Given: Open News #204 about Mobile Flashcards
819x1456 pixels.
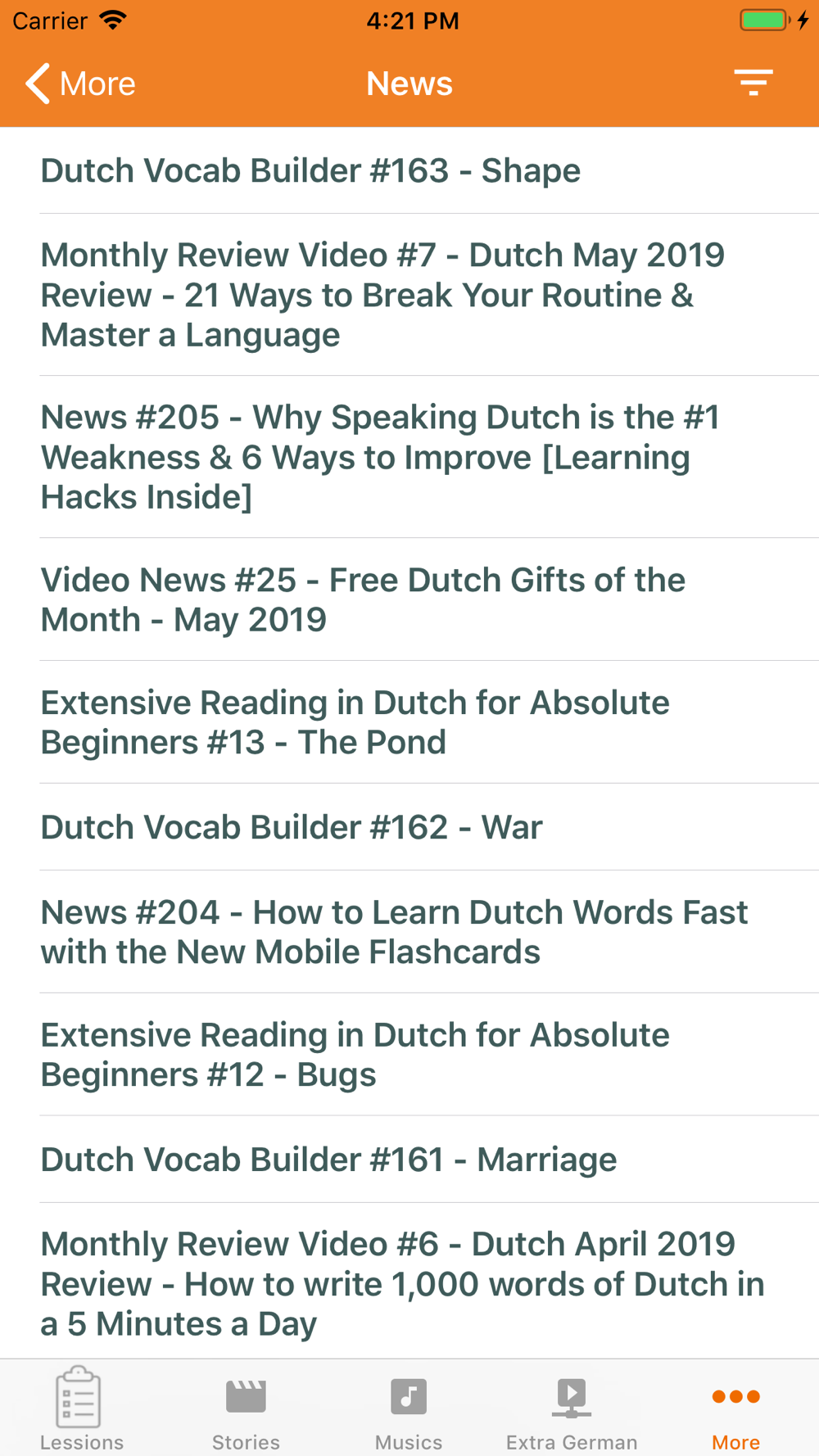Looking at the screenshot, I should [x=409, y=932].
